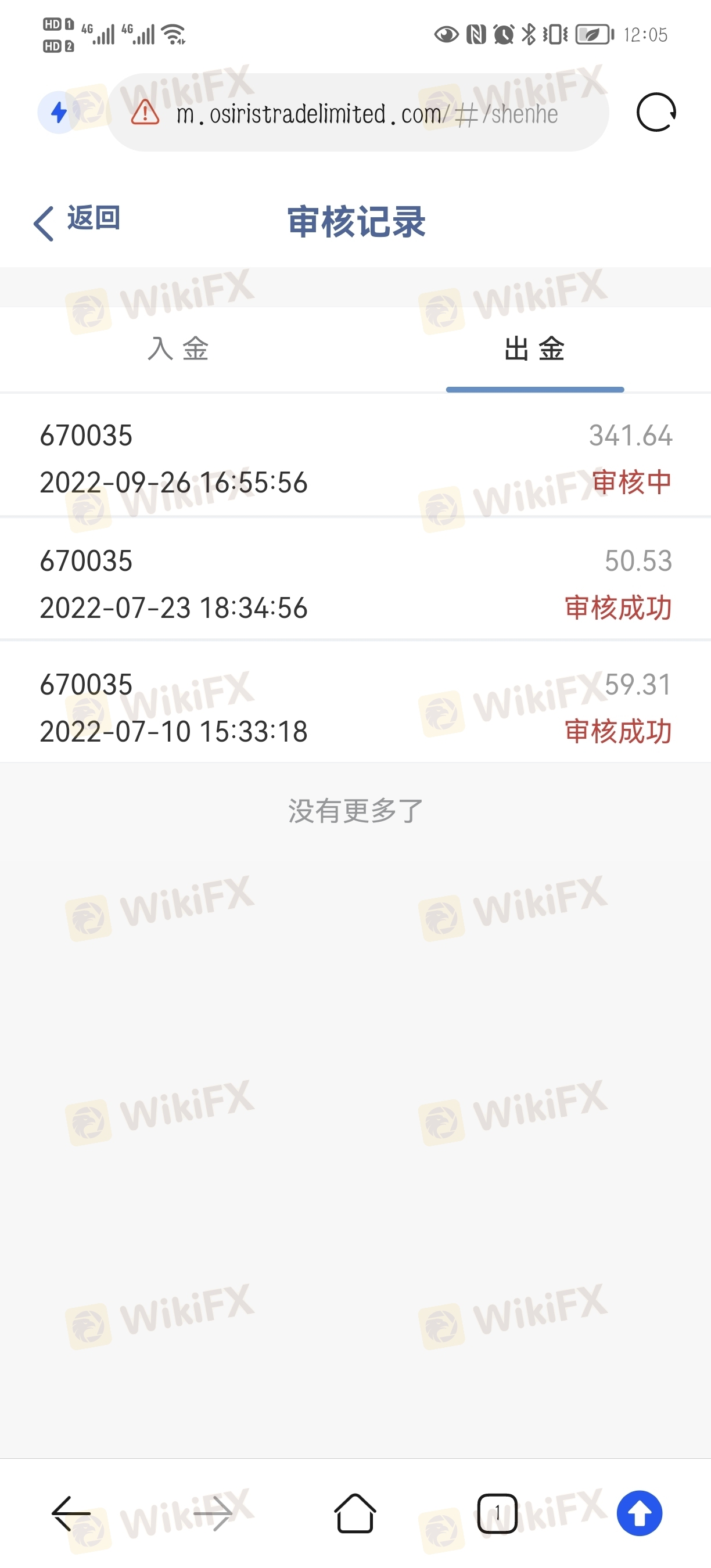Tap the URL address bar

[359, 113]
